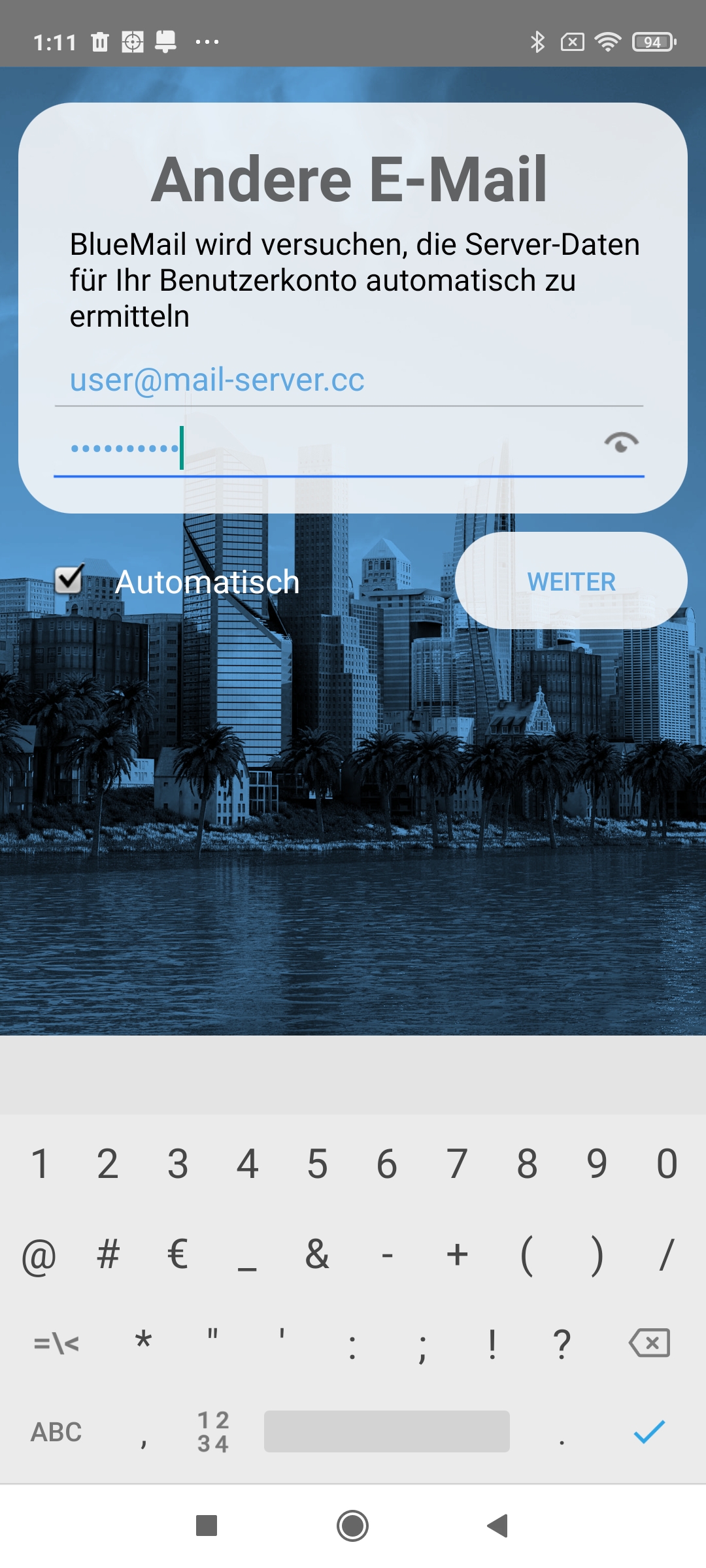
Task: Delete a character with the backspace key
Action: (x=649, y=1343)
